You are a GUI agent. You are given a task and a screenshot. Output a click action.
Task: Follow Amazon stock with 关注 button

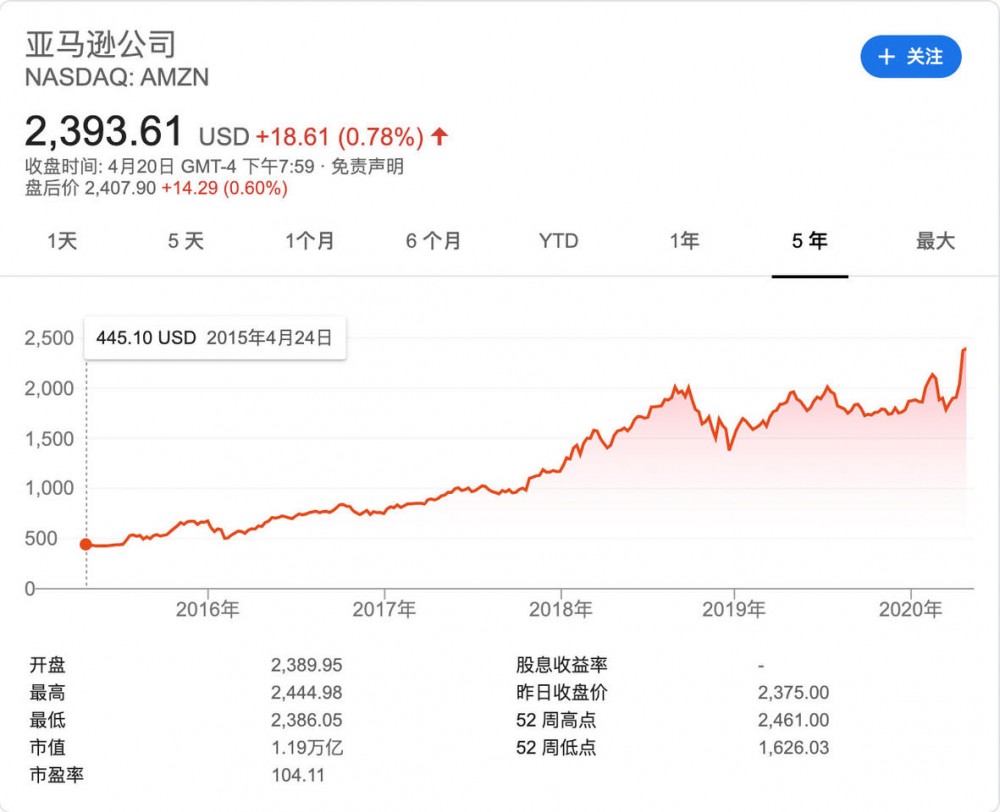(x=910, y=57)
